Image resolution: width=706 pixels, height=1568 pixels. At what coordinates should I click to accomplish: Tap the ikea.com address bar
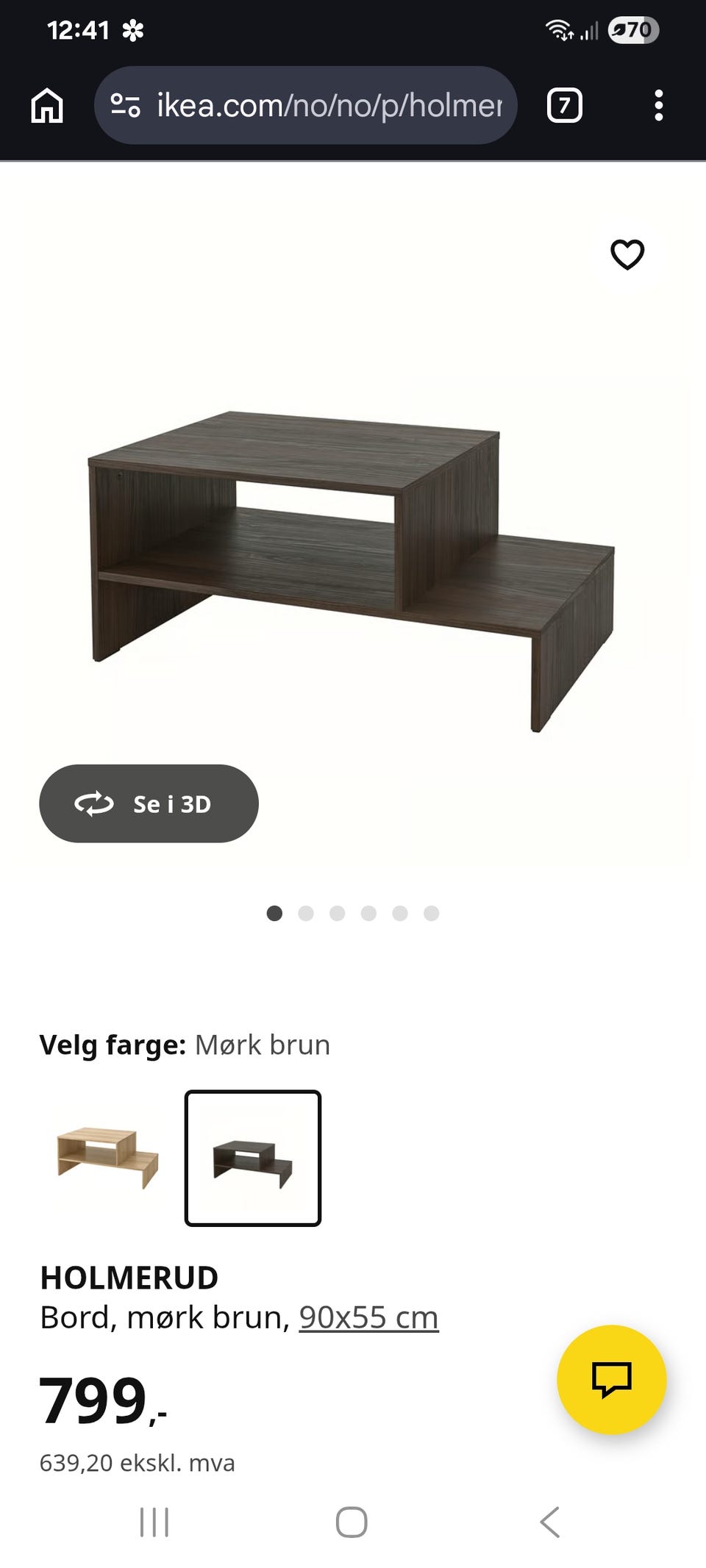pyautogui.click(x=329, y=105)
